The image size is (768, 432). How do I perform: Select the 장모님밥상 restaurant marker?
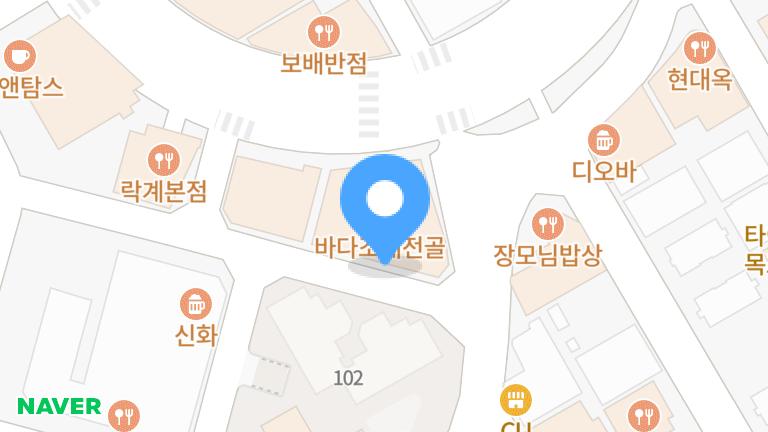(546, 222)
